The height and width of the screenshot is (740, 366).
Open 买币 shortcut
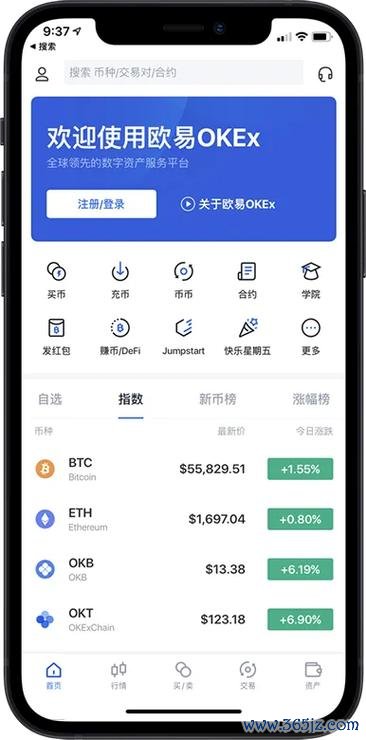pyautogui.click(x=56, y=281)
